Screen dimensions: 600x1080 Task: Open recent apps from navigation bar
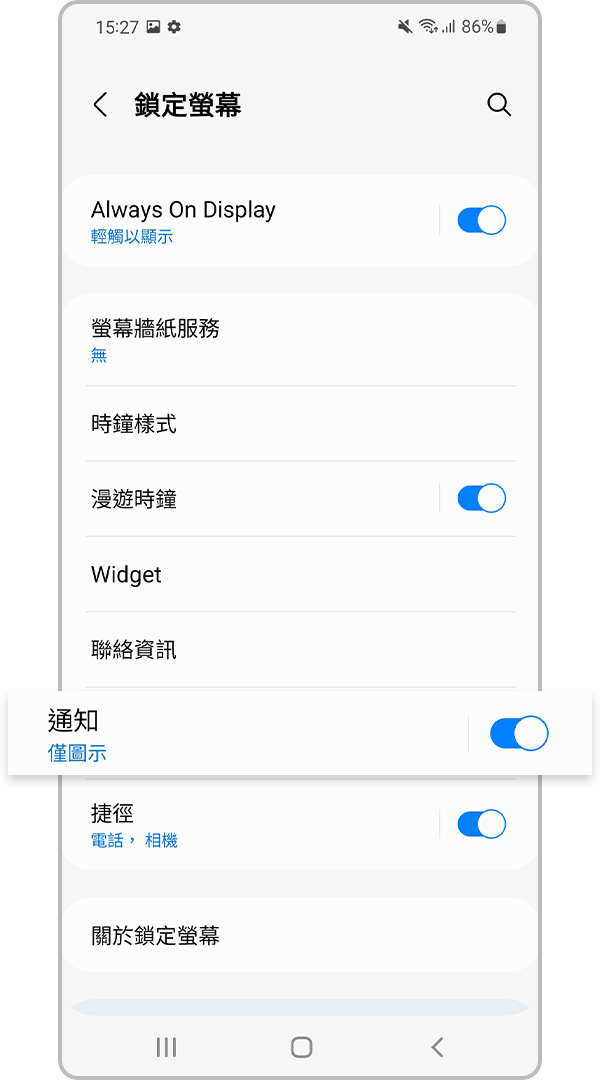coord(166,1047)
